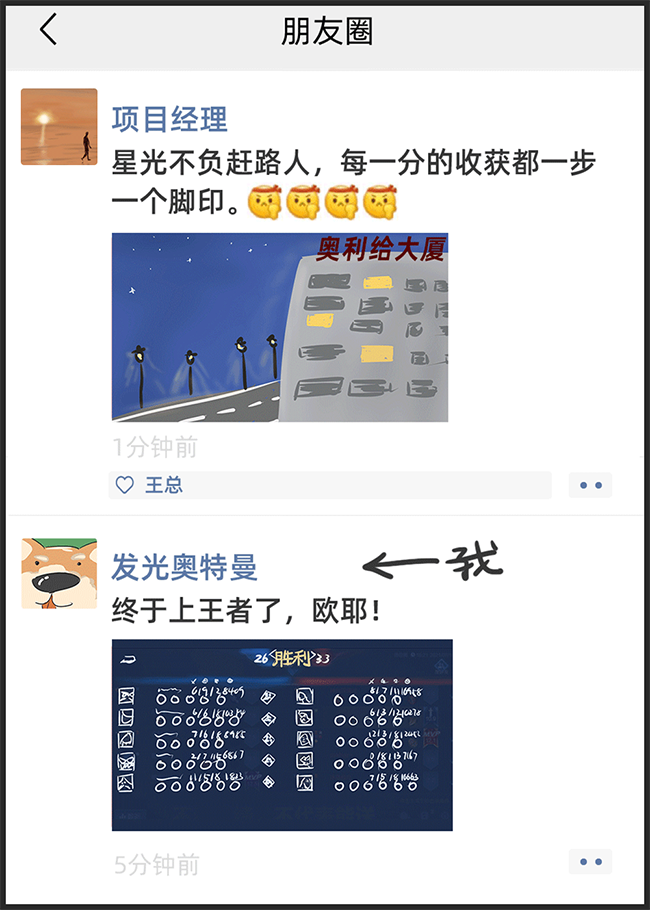Go back from 朋友圈
The height and width of the screenshot is (910, 650).
point(48,31)
